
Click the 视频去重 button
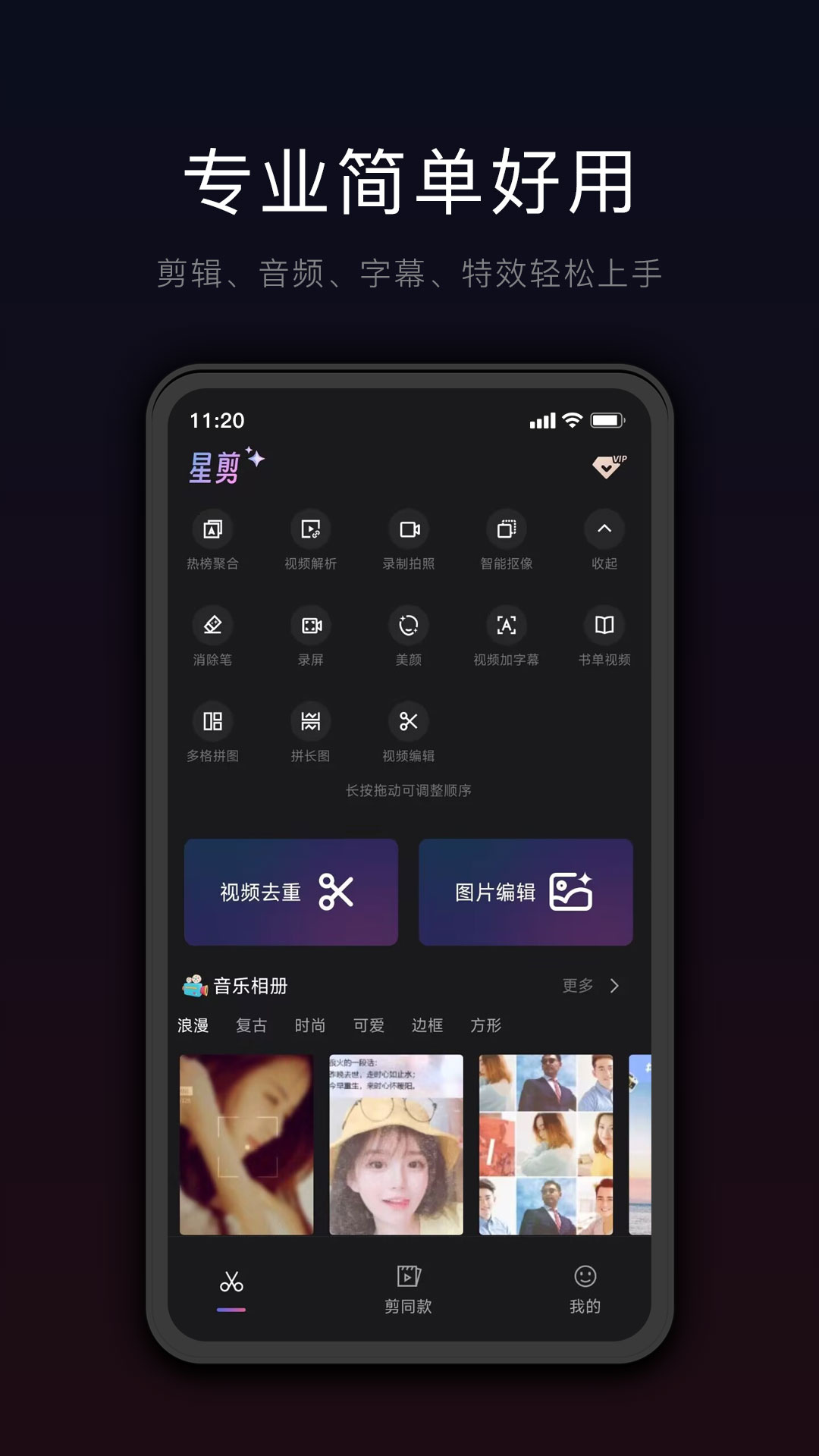291,892
